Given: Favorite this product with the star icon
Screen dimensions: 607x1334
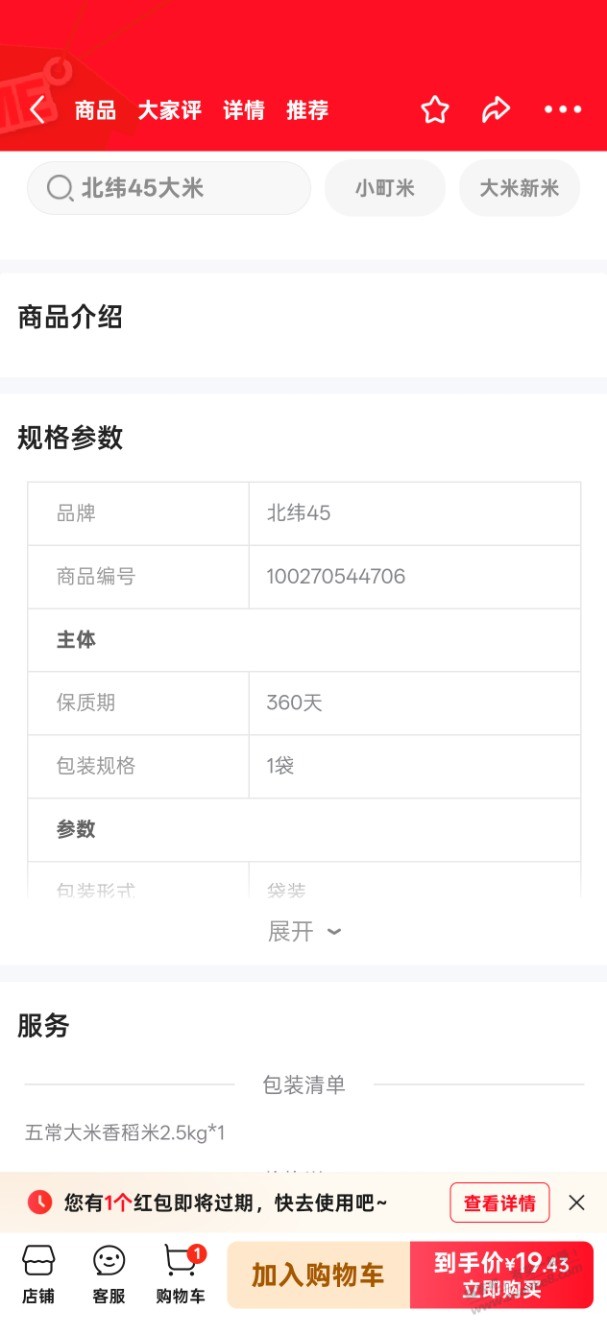Looking at the screenshot, I should pos(435,110).
